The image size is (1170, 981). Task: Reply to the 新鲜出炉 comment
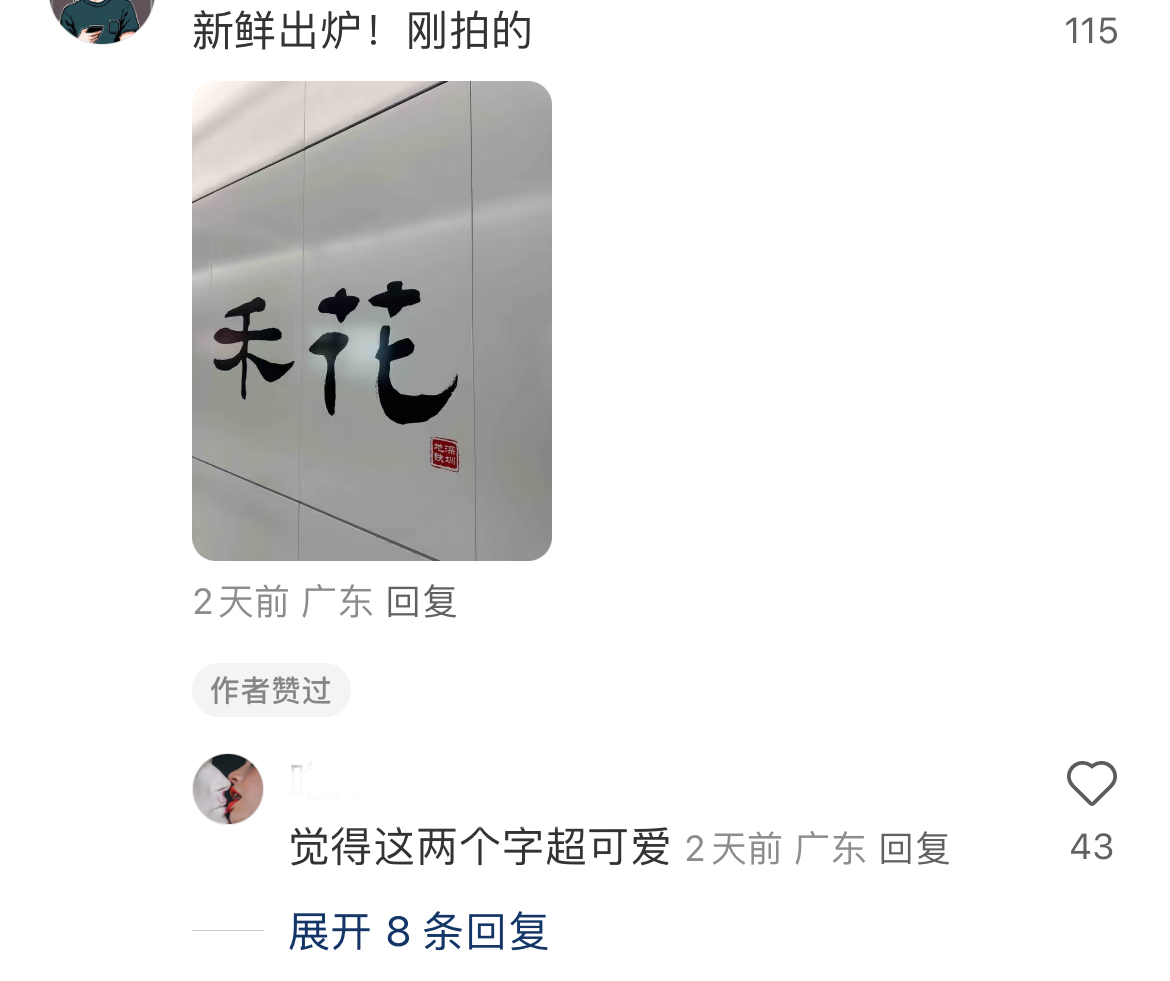[x=421, y=603]
